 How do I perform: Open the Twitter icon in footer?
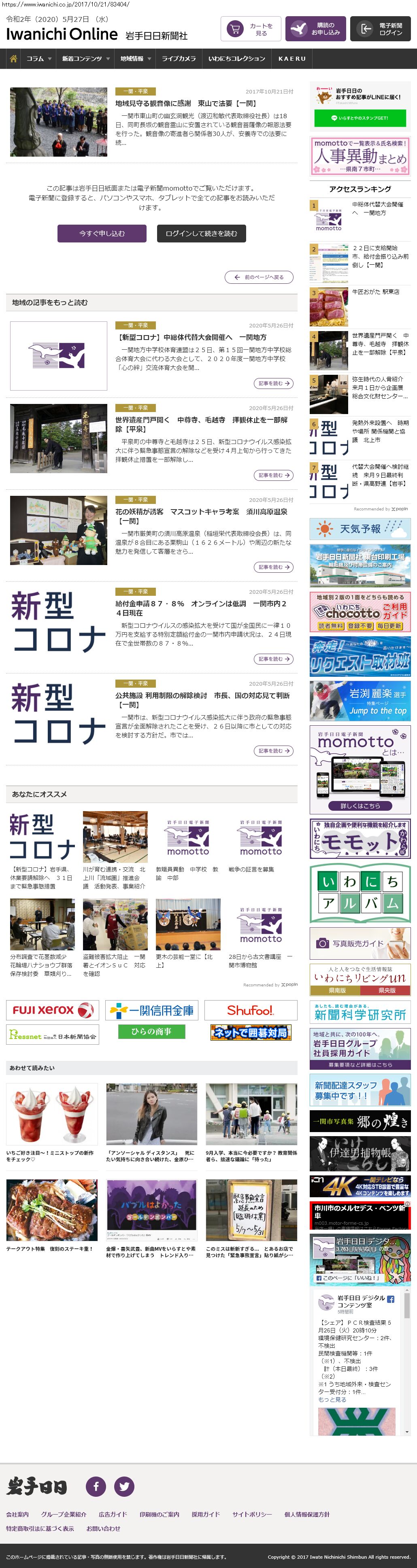coord(124,1486)
